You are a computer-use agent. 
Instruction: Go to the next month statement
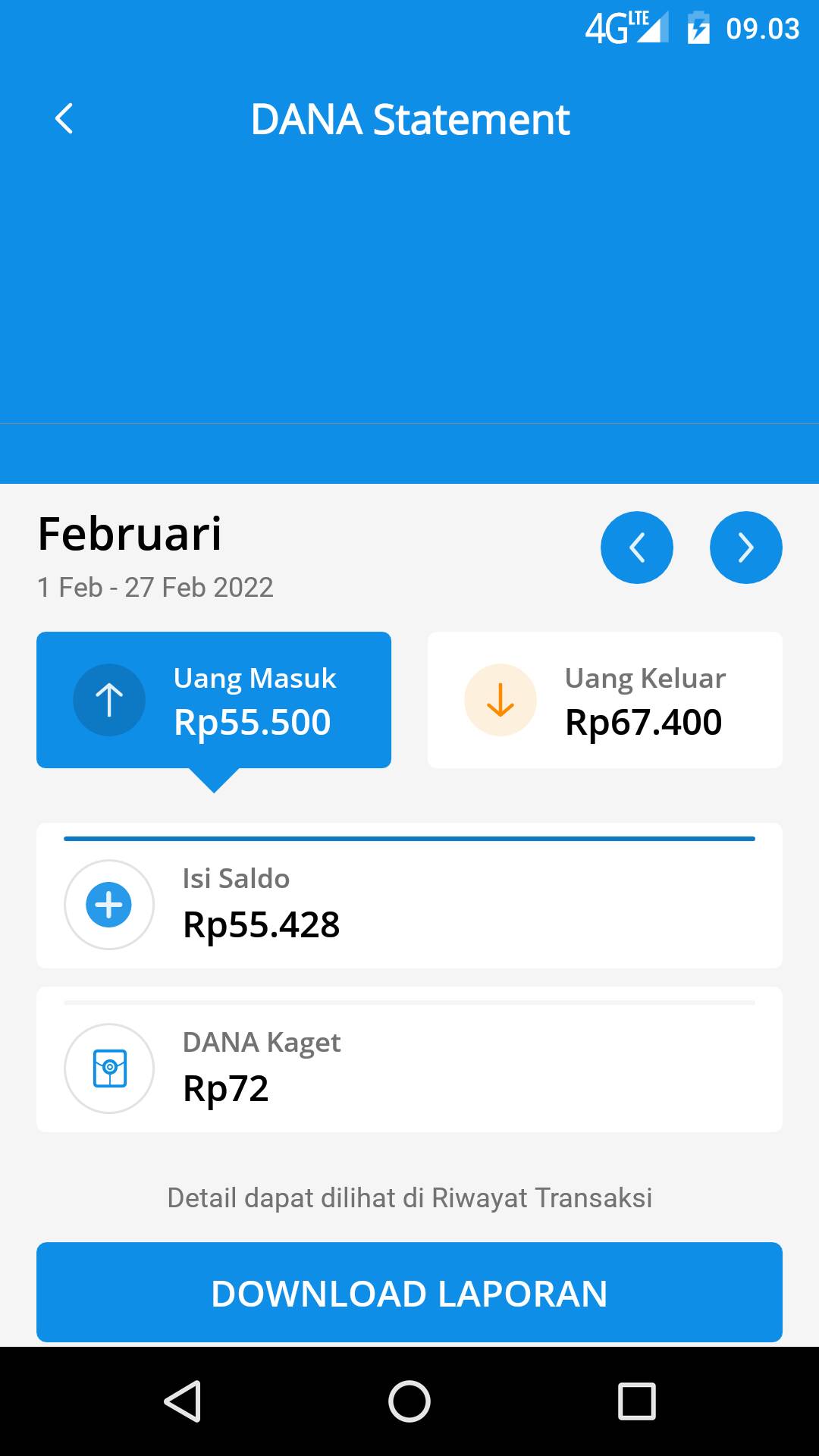click(x=746, y=548)
